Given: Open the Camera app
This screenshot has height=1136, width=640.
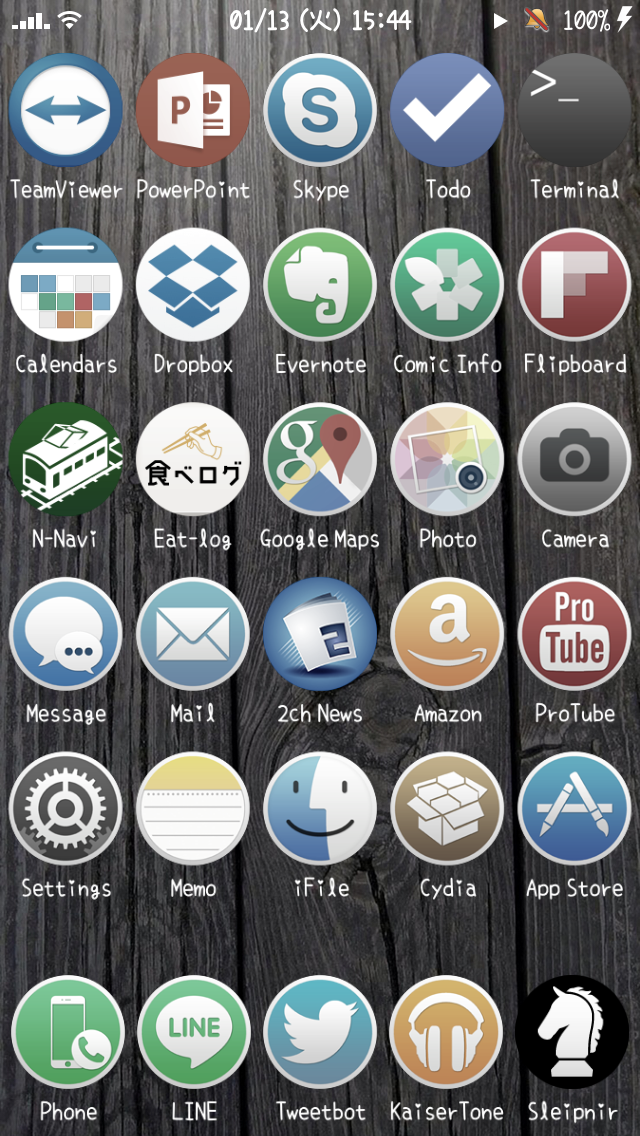Looking at the screenshot, I should [x=575, y=460].
